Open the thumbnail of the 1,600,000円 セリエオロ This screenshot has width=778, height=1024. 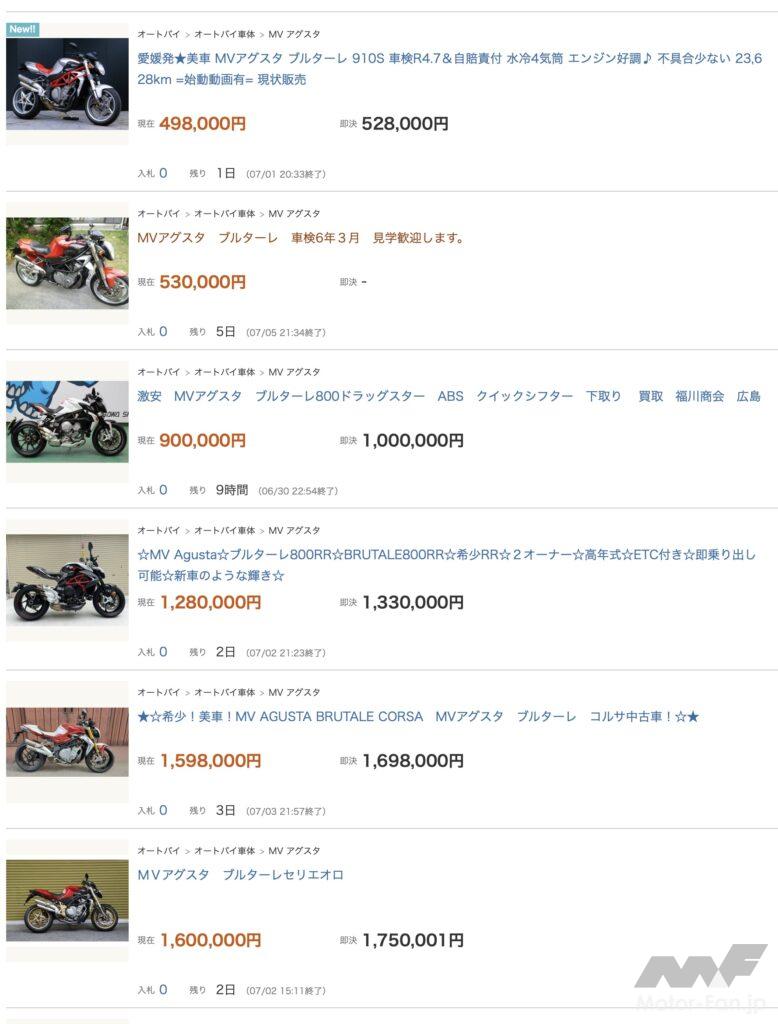(x=68, y=900)
